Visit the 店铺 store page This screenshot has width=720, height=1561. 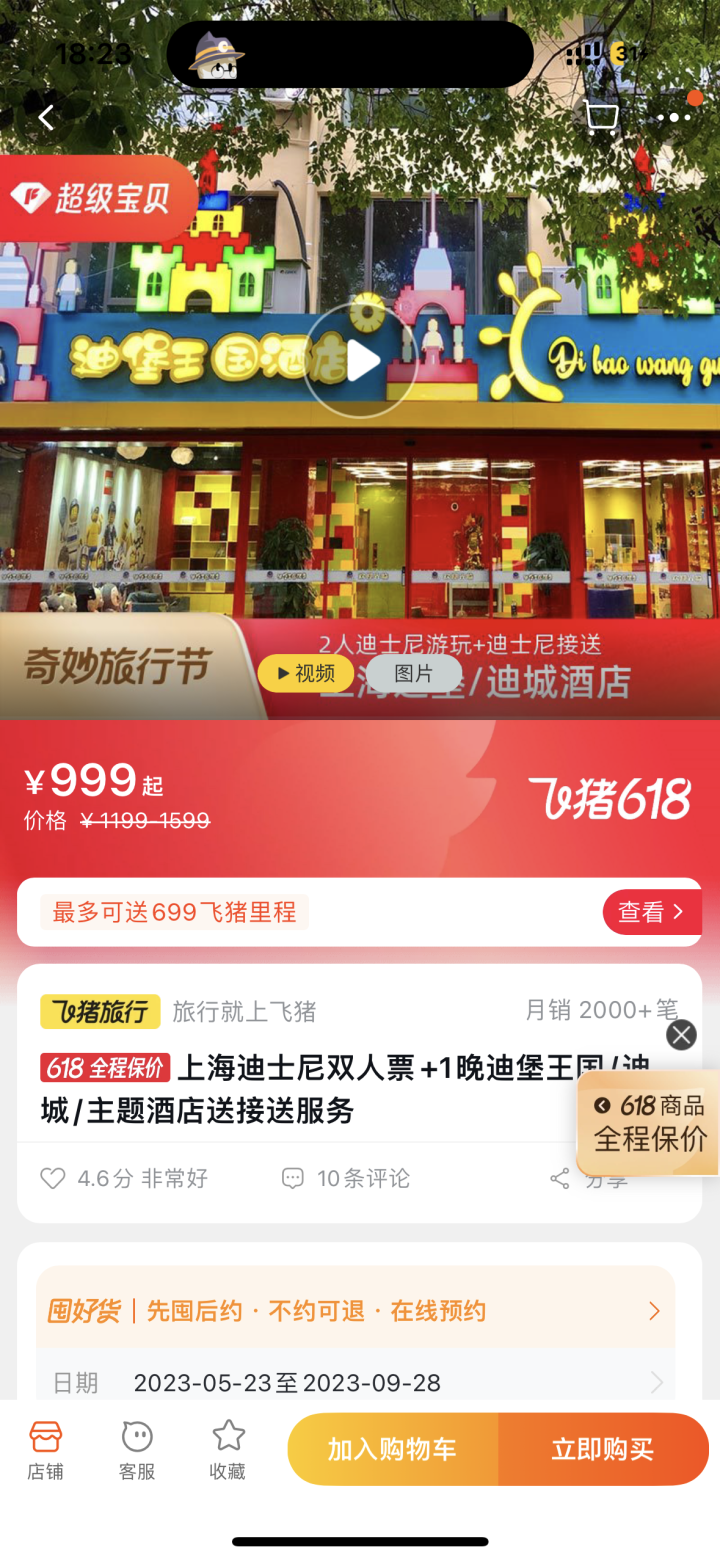click(45, 1451)
